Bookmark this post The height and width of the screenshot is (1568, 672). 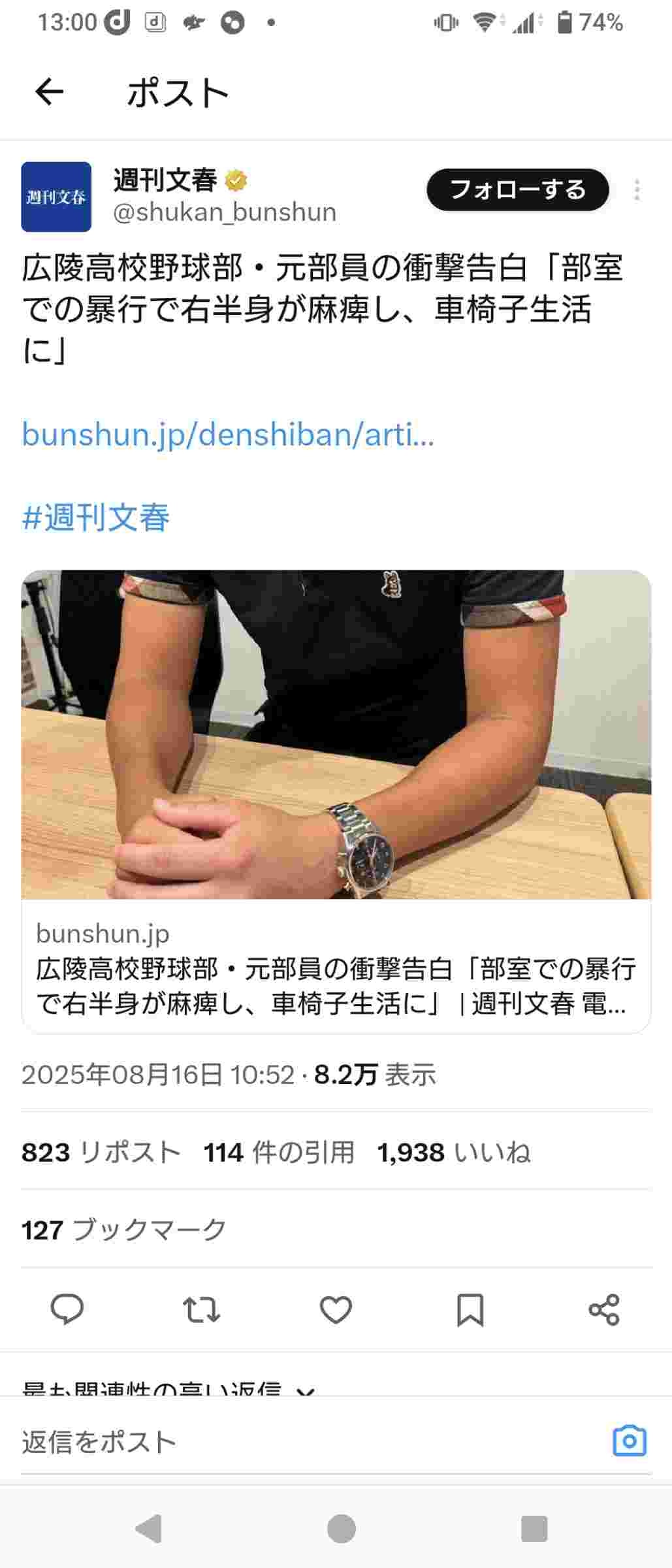coord(470,1309)
